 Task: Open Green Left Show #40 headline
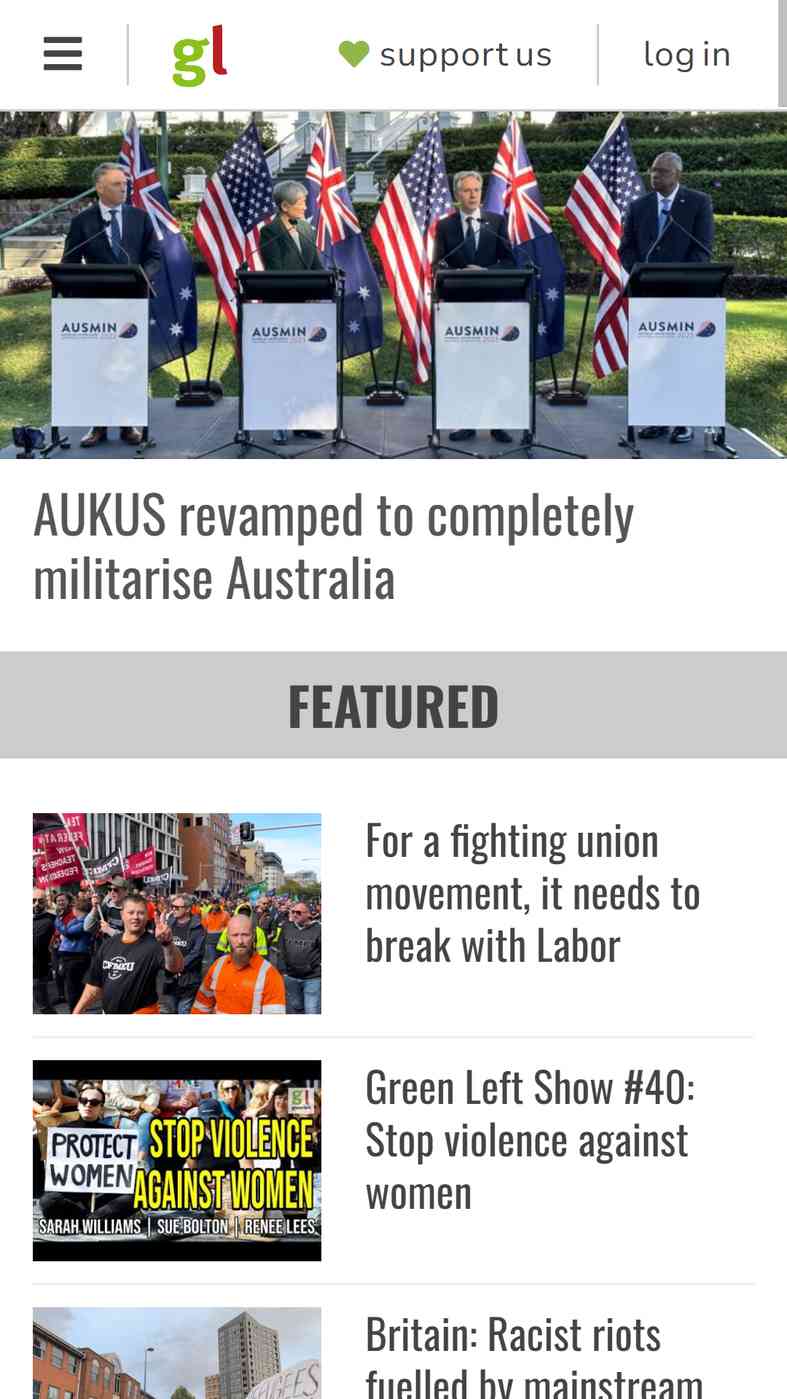(x=530, y=1139)
